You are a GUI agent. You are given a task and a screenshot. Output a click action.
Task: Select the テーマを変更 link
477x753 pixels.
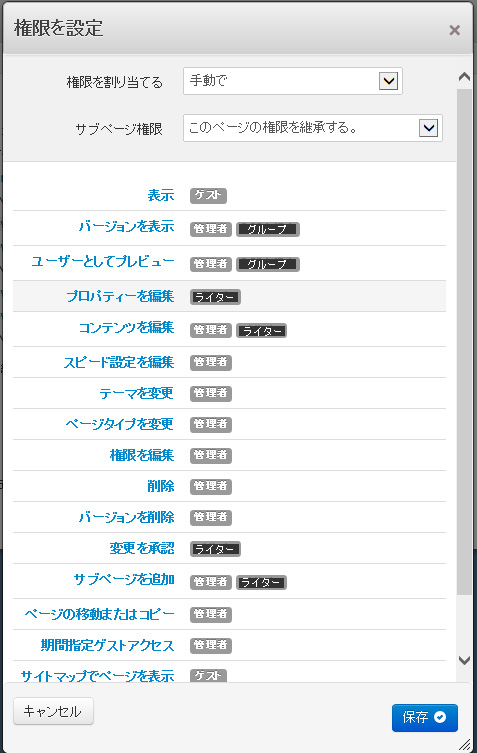coord(136,393)
